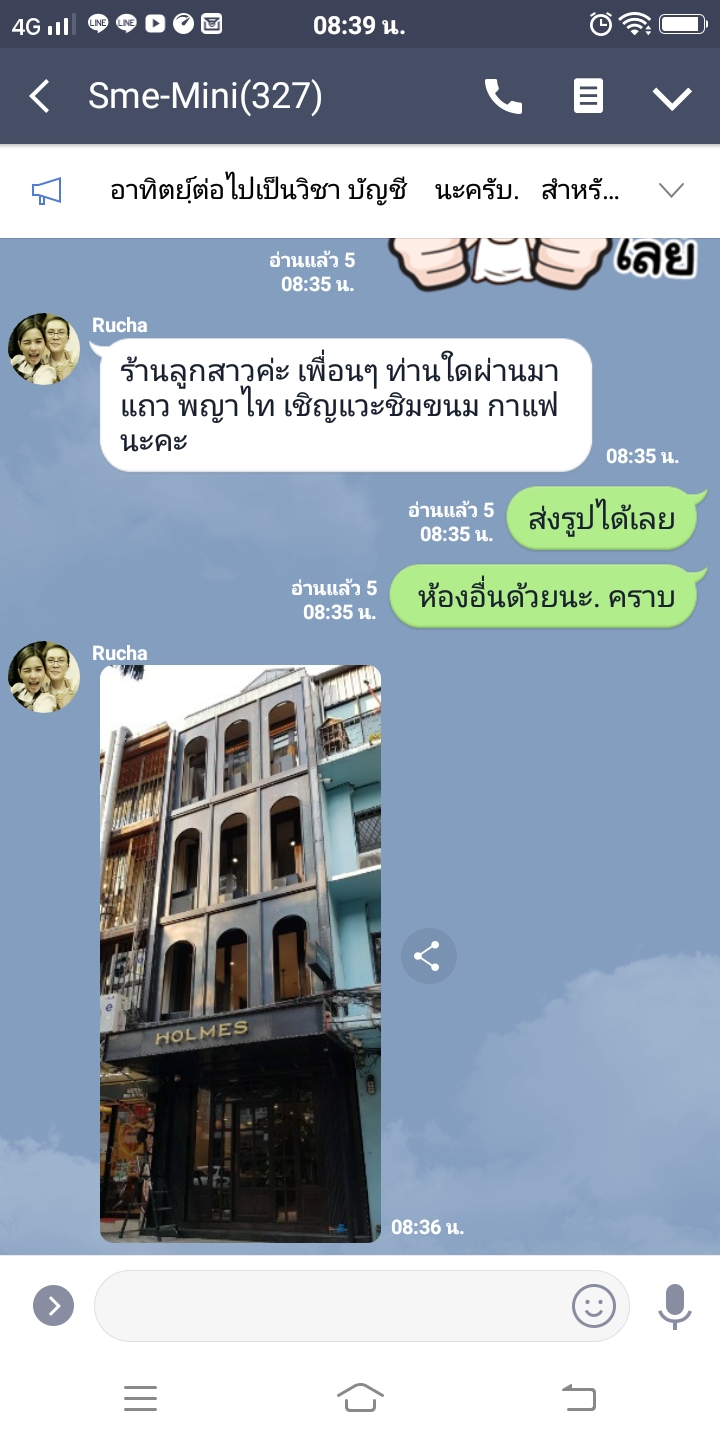Focus the message input field
This screenshot has width=720, height=1440.
coord(330,1305)
